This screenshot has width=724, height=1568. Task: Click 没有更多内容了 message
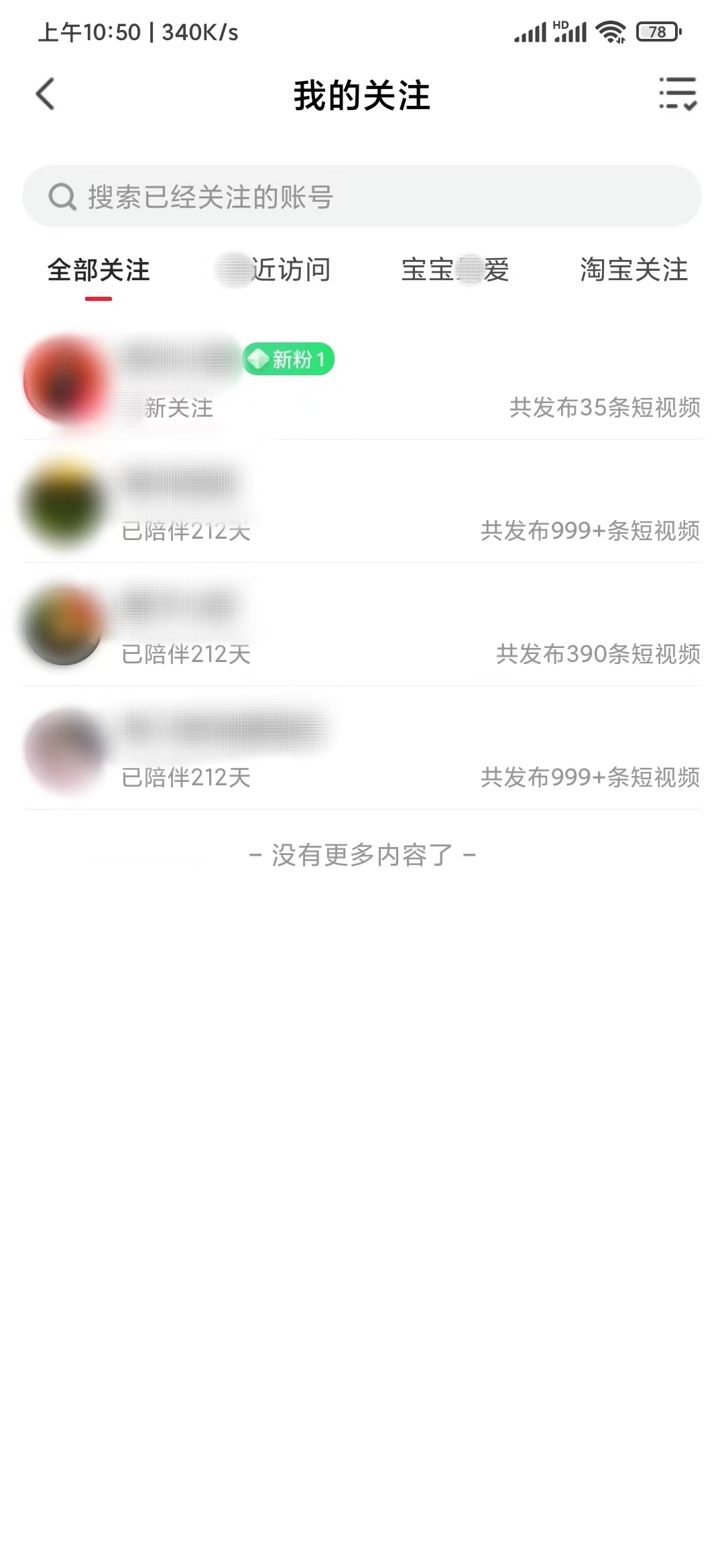(x=362, y=856)
